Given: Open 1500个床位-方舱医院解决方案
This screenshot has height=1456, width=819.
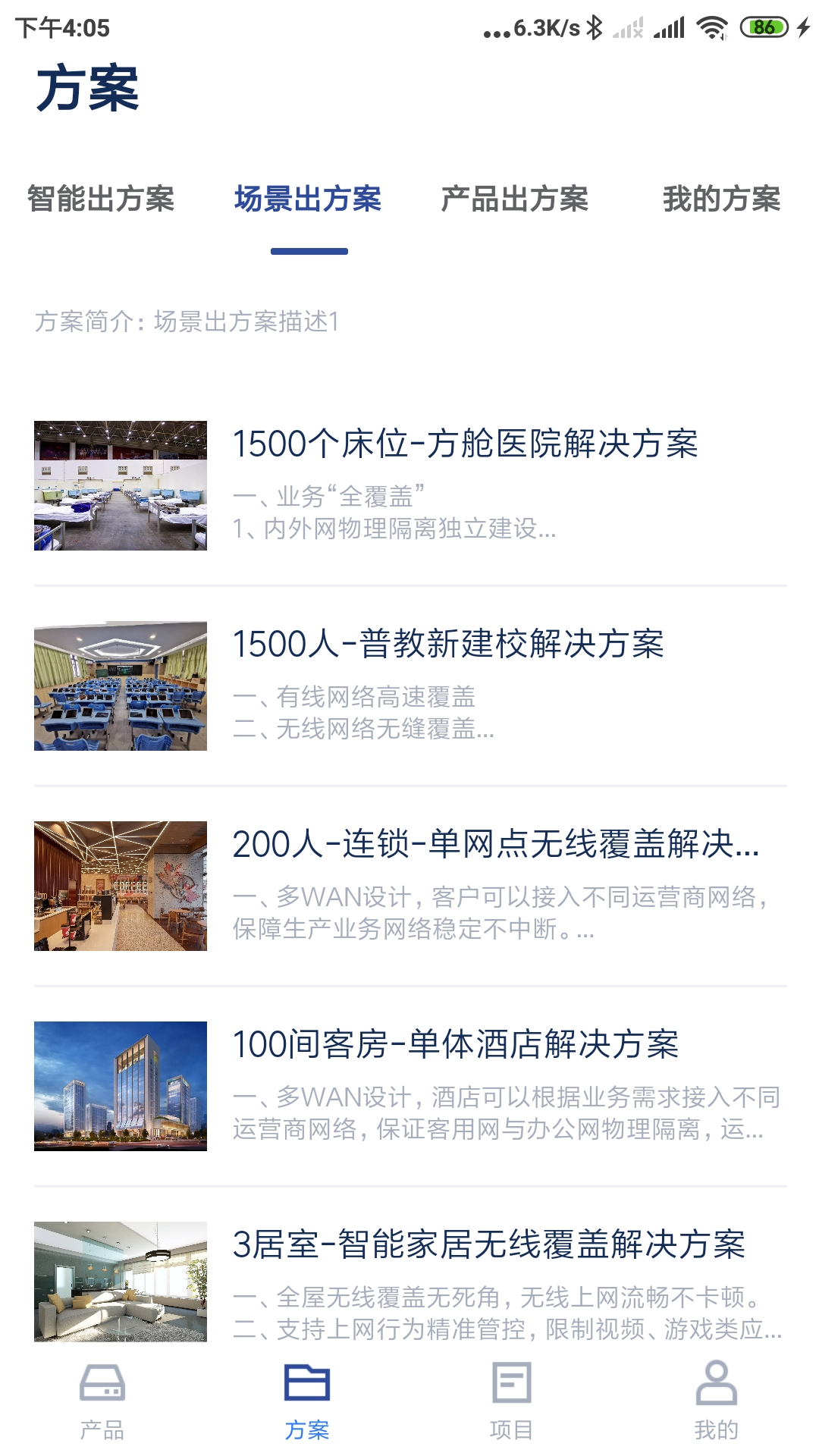Looking at the screenshot, I should point(464,444).
